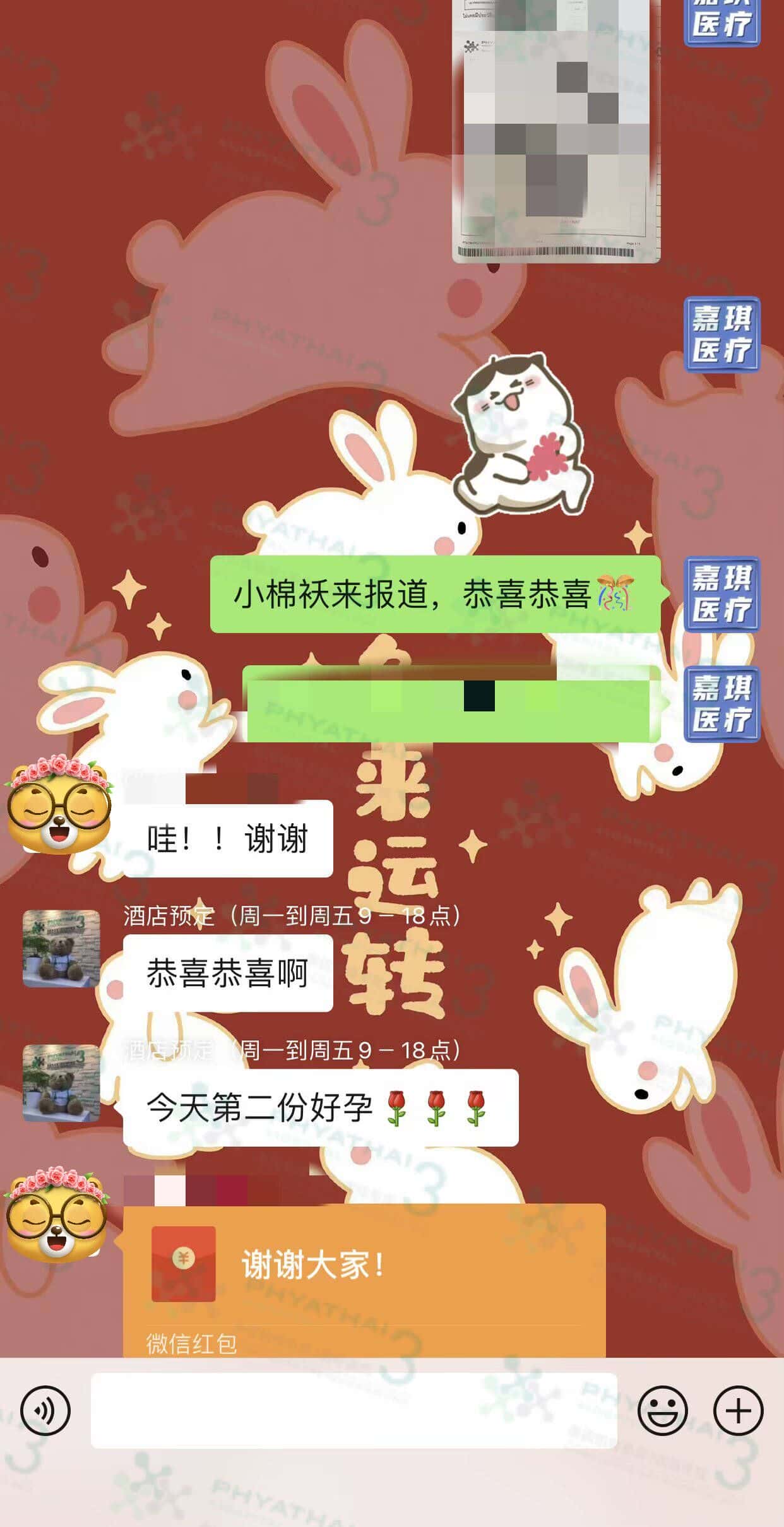Viewport: 784px width, 1527px height.
Task: Open the 谢谢大家 red packet
Action: pos(364,1279)
